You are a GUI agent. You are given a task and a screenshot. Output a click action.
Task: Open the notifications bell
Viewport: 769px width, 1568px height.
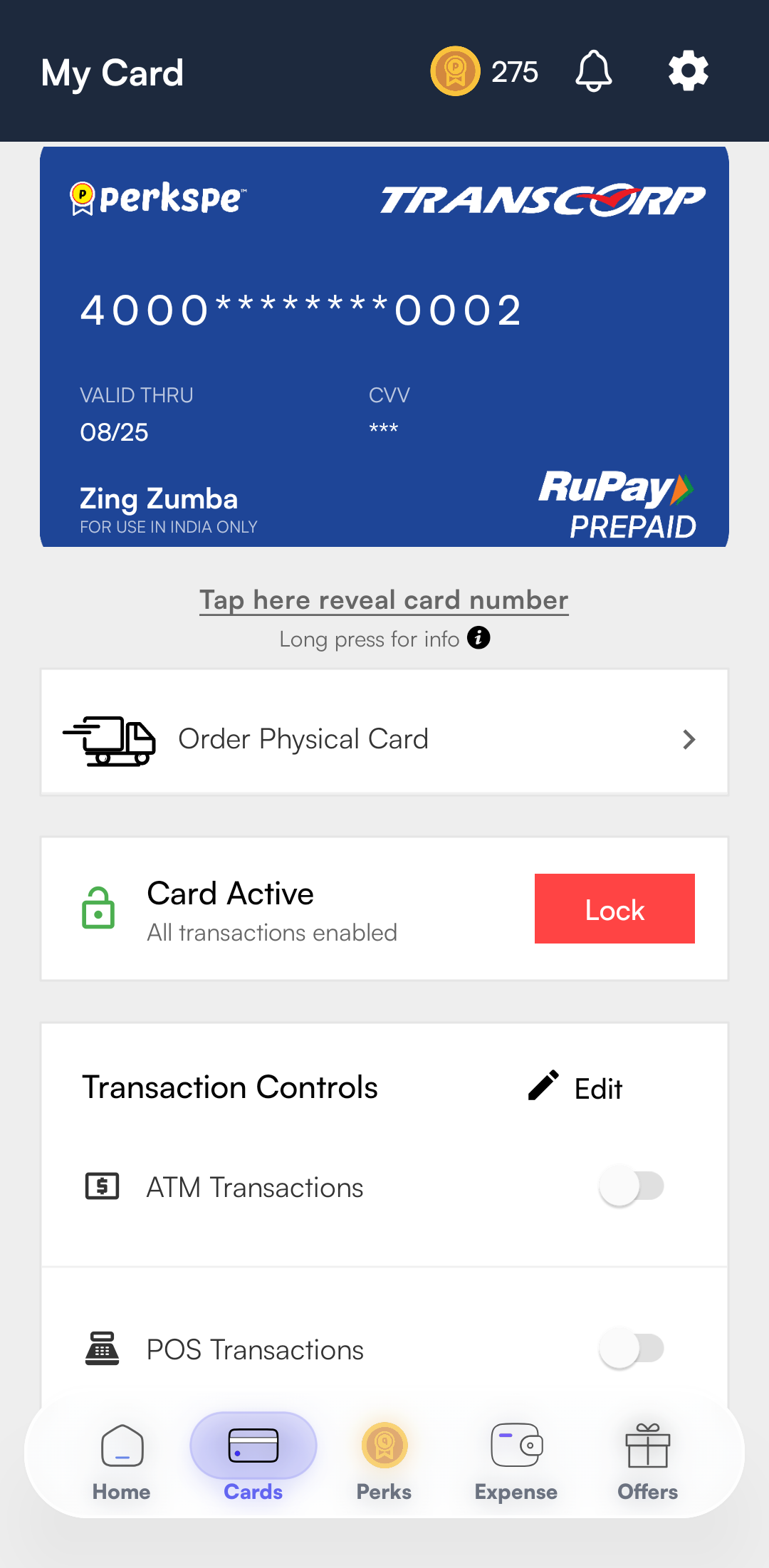593,71
